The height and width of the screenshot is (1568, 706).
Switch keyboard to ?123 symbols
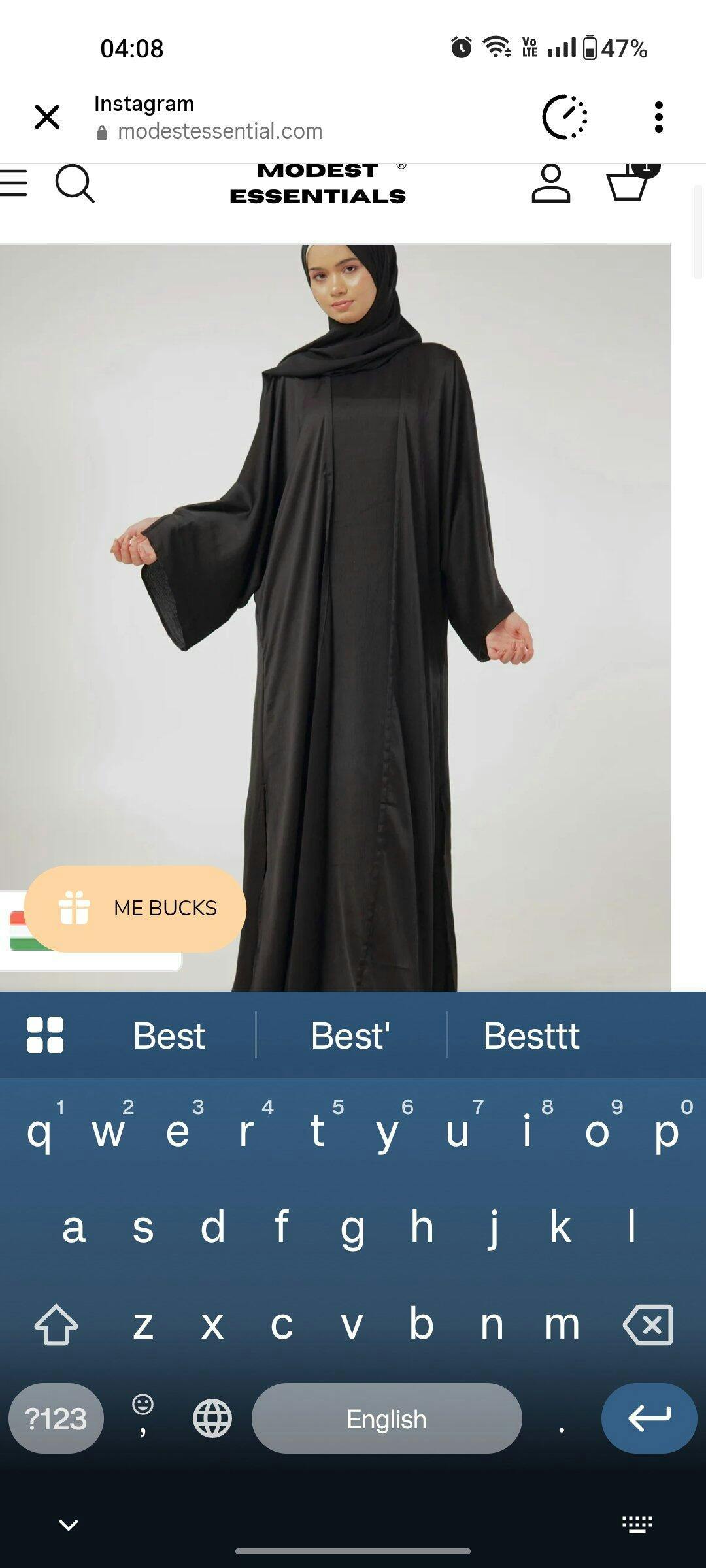pos(56,1418)
